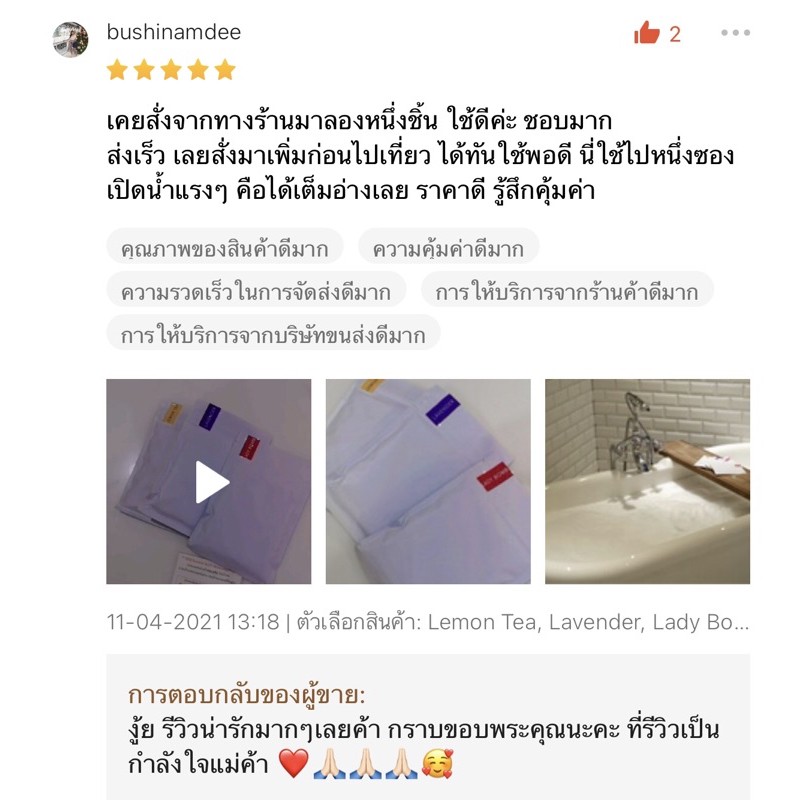Open the bathtub review photo

pyautogui.click(x=647, y=481)
